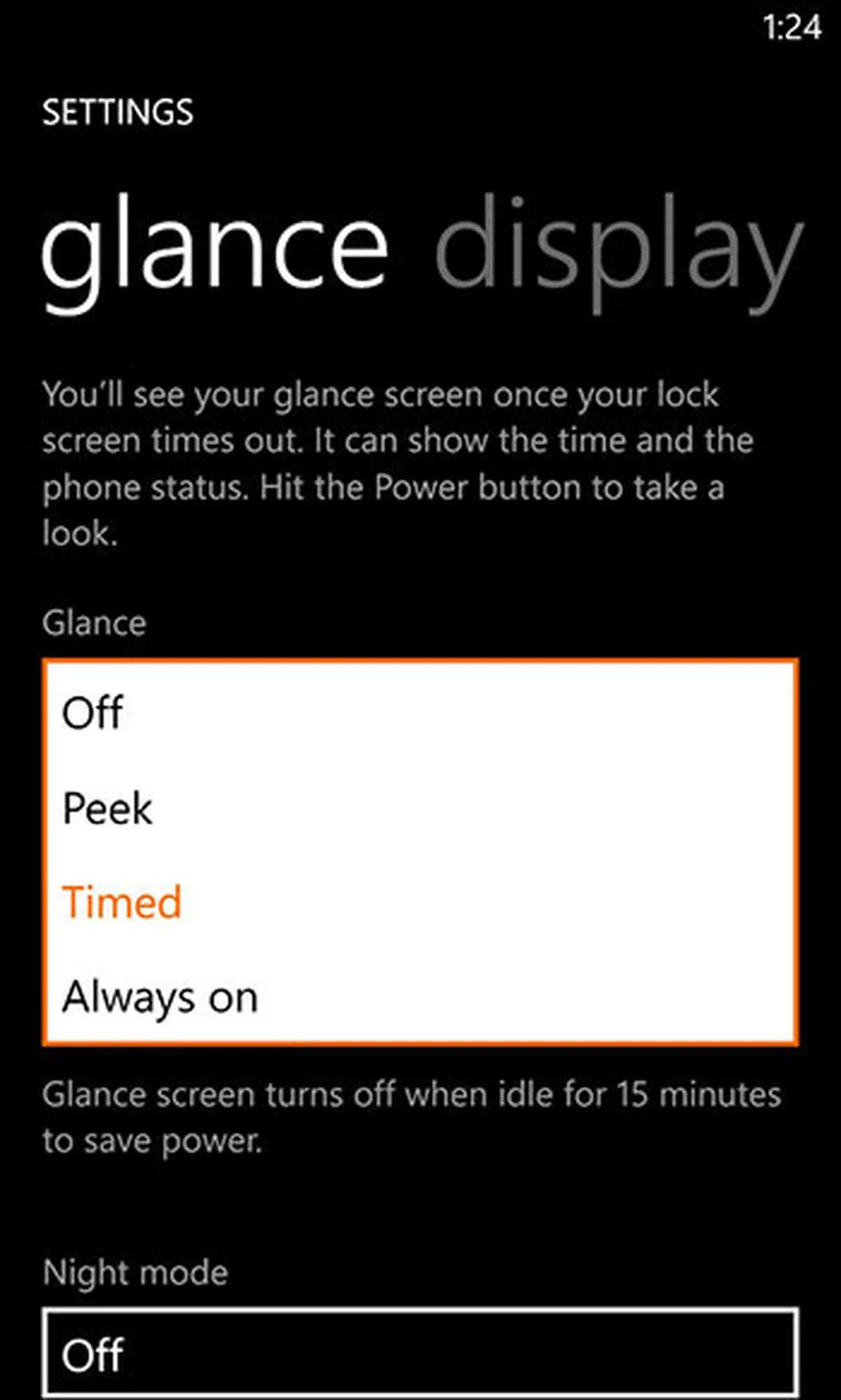This screenshot has height=1400, width=841.
Task: Open the Night mode dropdown
Action: (420, 1353)
